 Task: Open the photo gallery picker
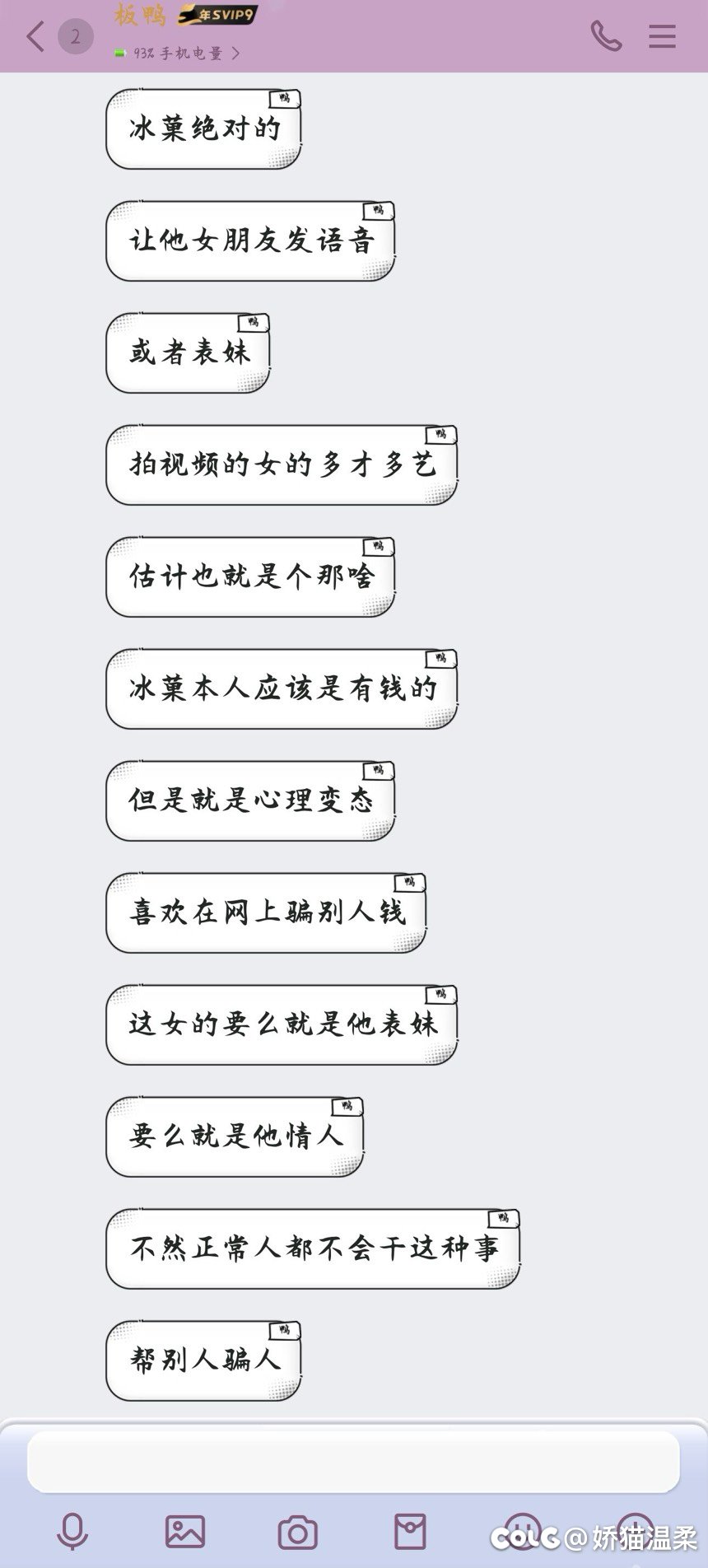pyautogui.click(x=185, y=1532)
